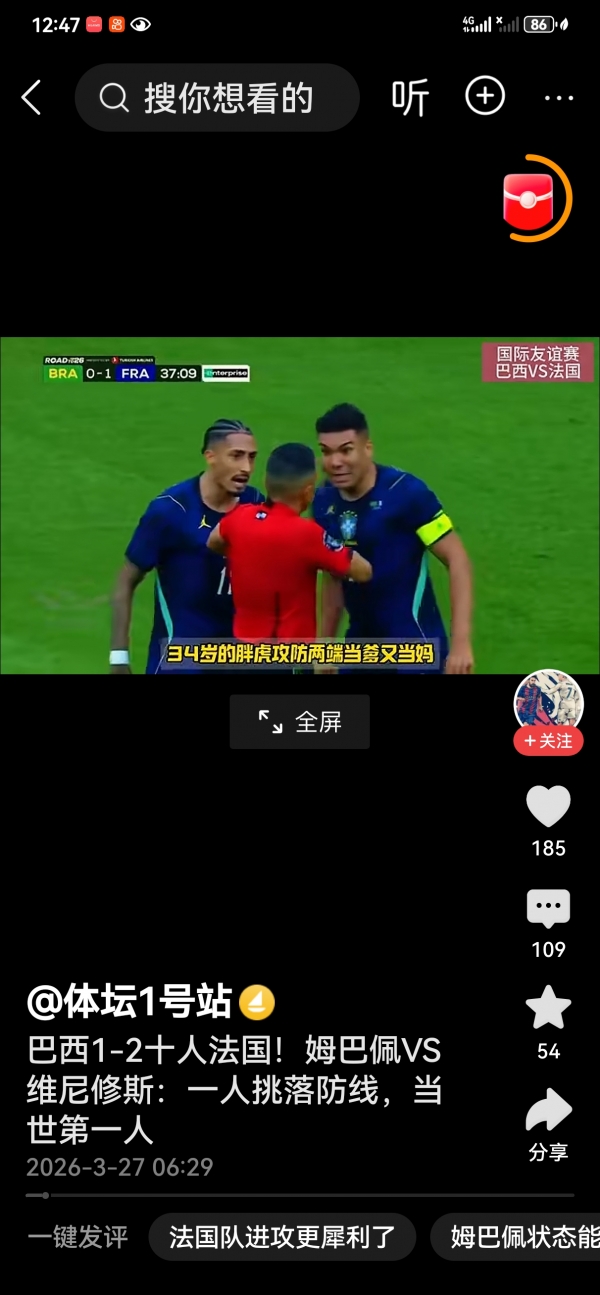Like this video with the heart
The width and height of the screenshot is (600, 1295).
(x=548, y=807)
